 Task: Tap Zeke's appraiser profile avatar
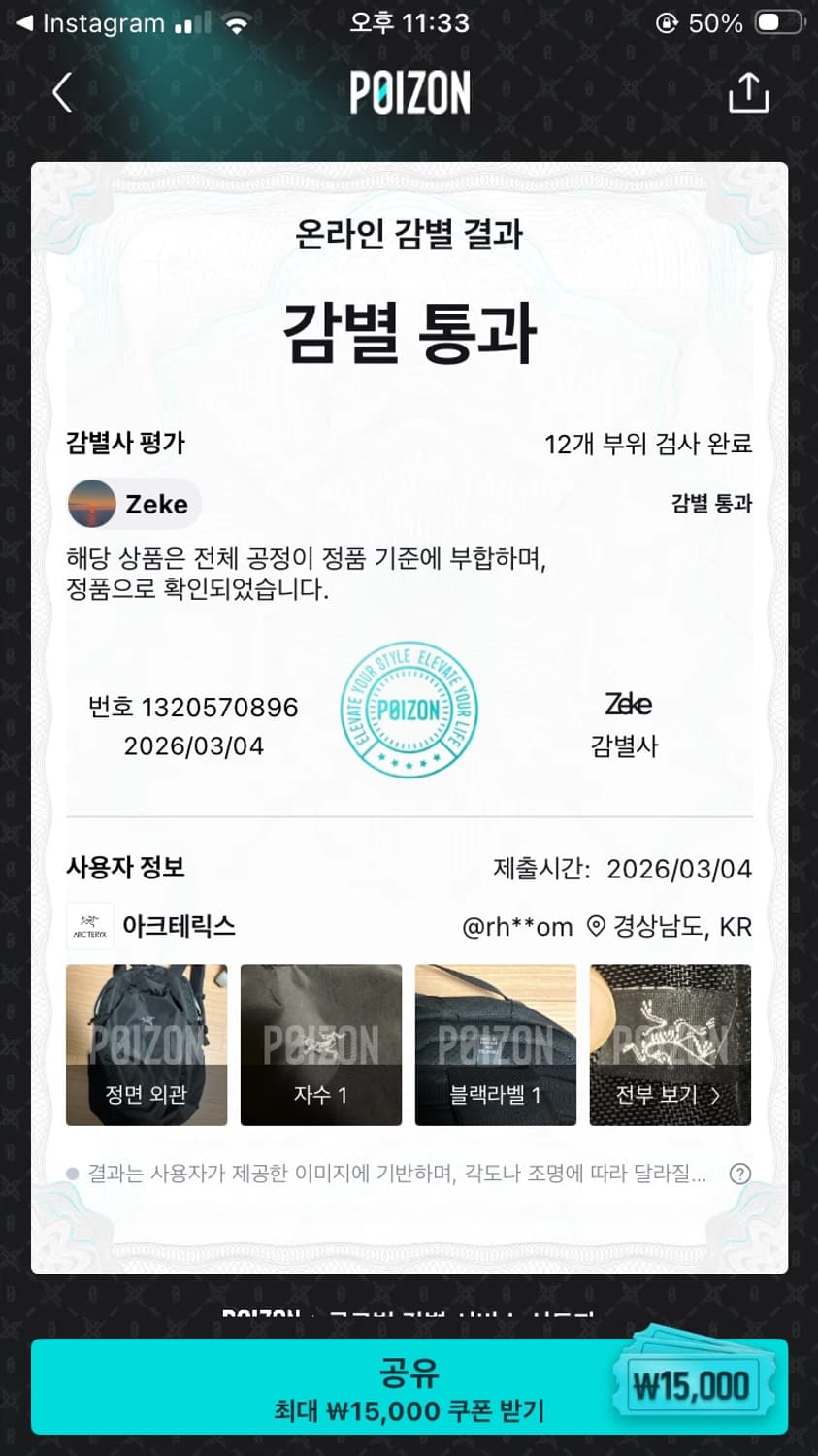click(x=92, y=504)
